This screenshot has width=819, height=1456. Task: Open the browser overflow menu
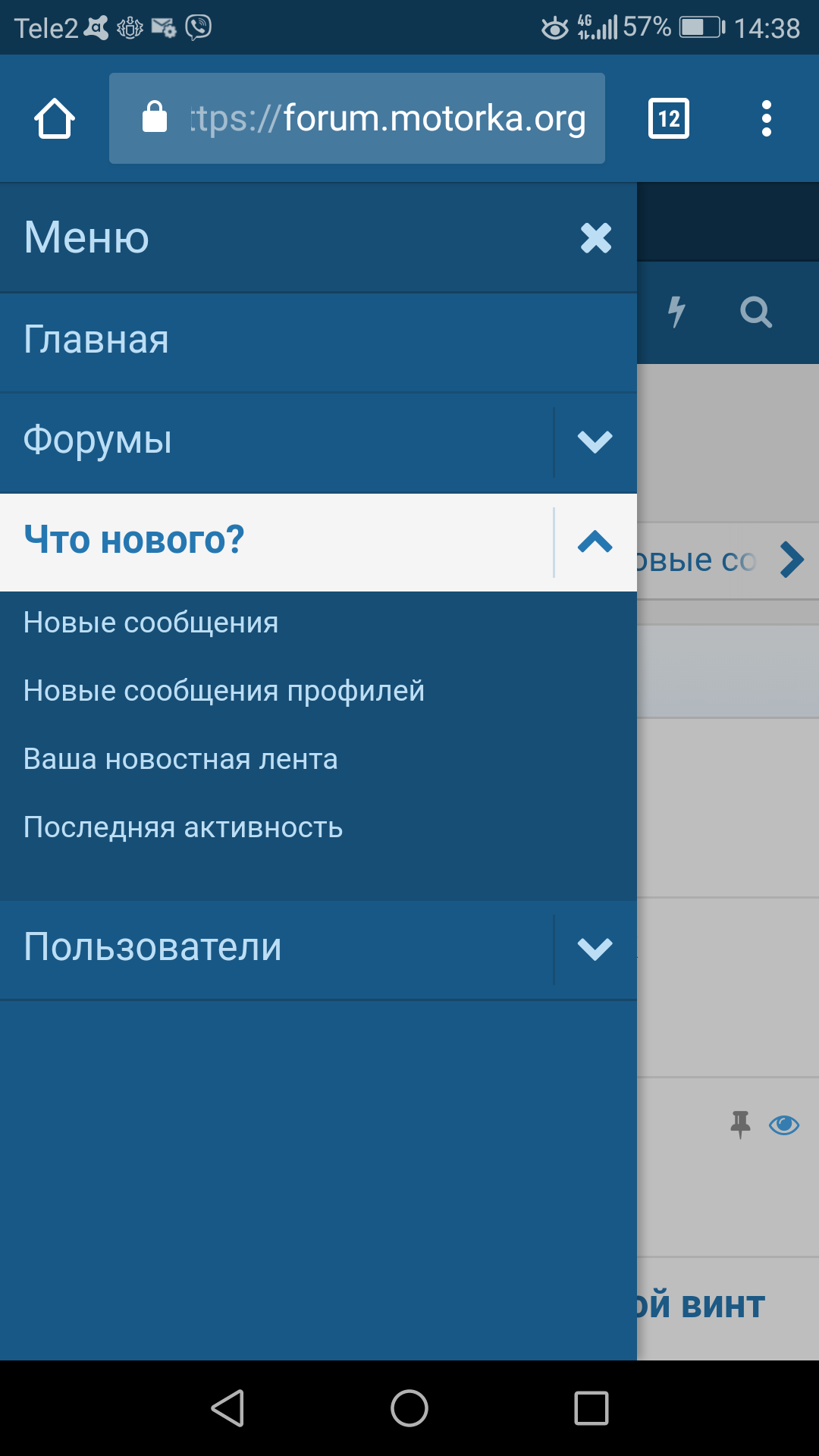(x=766, y=119)
